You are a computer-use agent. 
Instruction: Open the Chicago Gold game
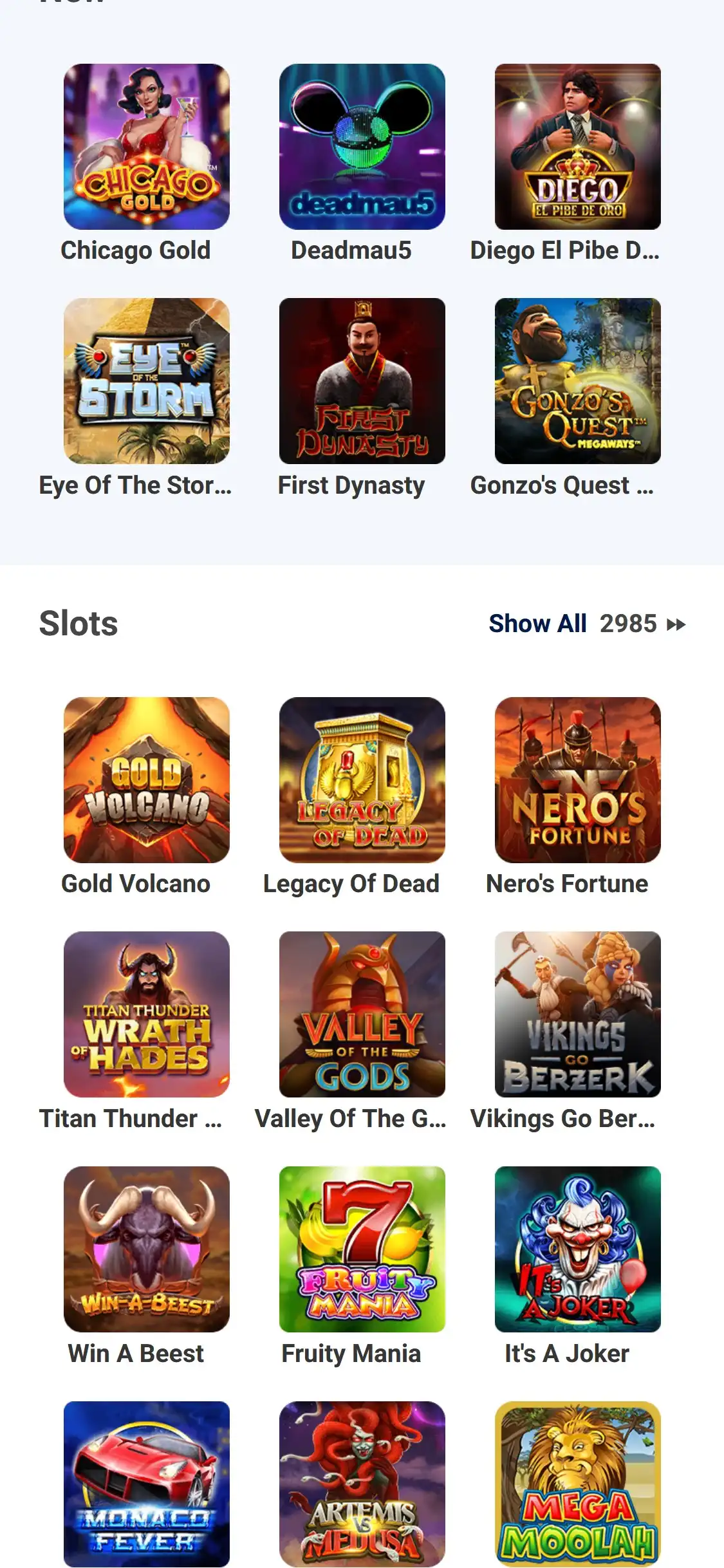coord(147,147)
